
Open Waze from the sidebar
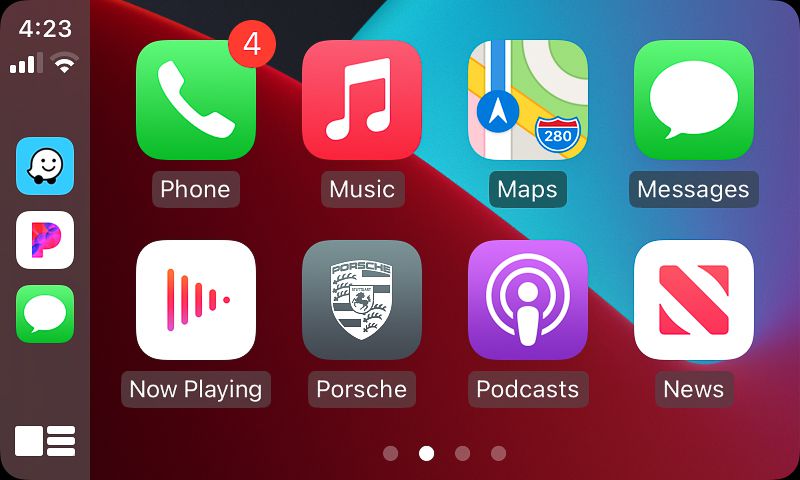click(x=45, y=166)
